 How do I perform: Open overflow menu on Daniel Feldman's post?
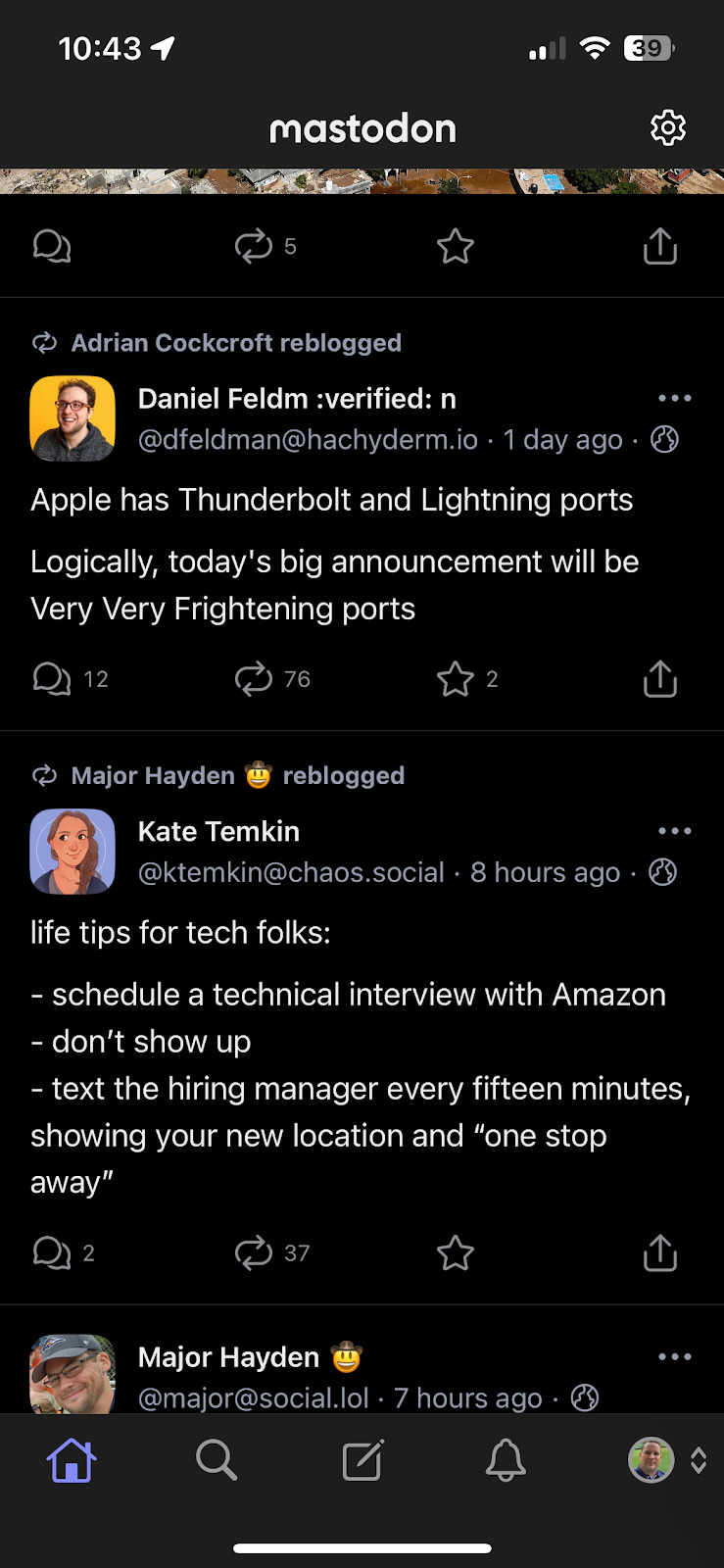pyautogui.click(x=675, y=398)
